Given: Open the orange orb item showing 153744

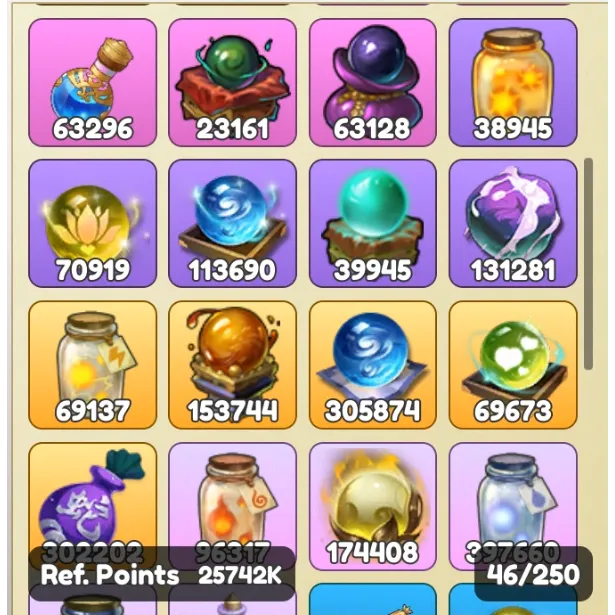Looking at the screenshot, I should point(232,364).
